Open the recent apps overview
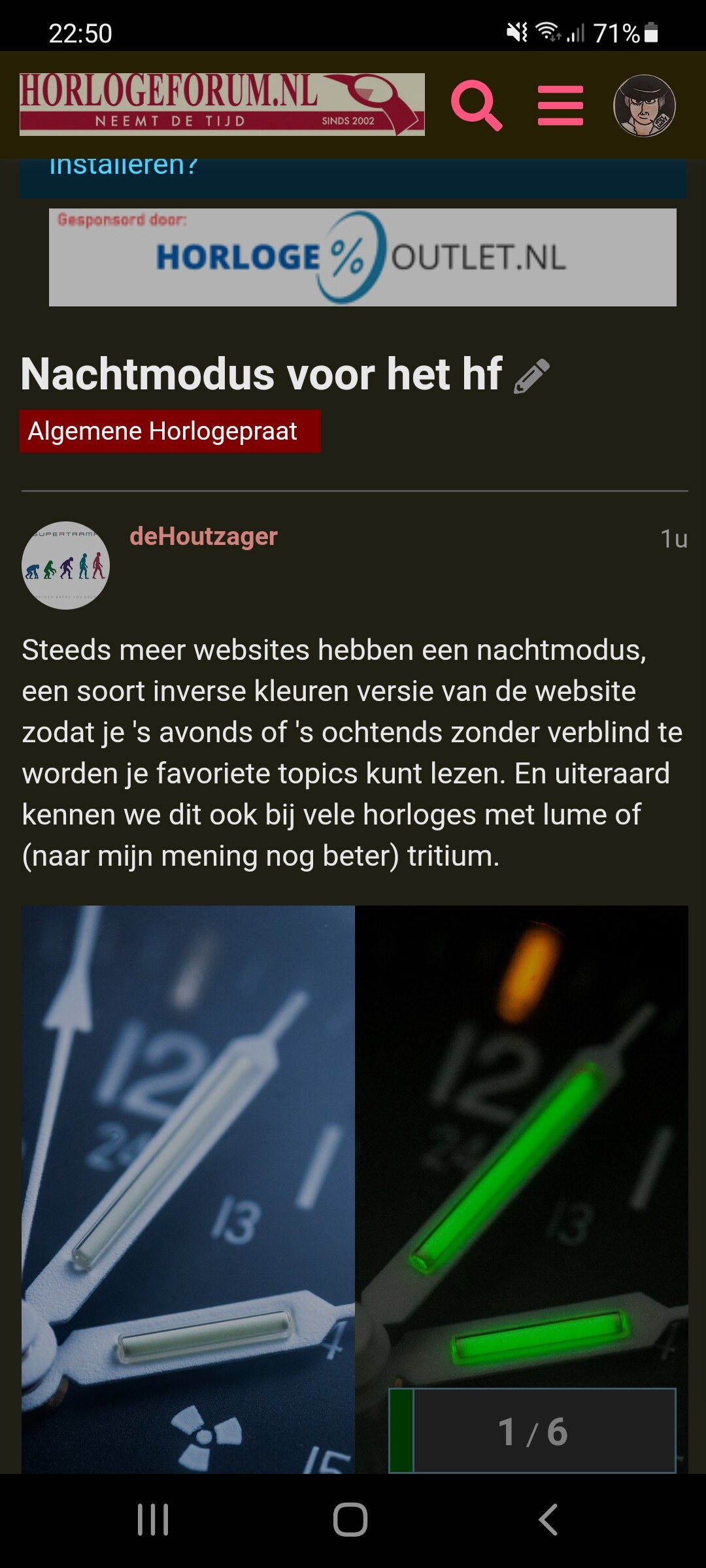Viewport: 706px width, 1568px height. pyautogui.click(x=153, y=1520)
